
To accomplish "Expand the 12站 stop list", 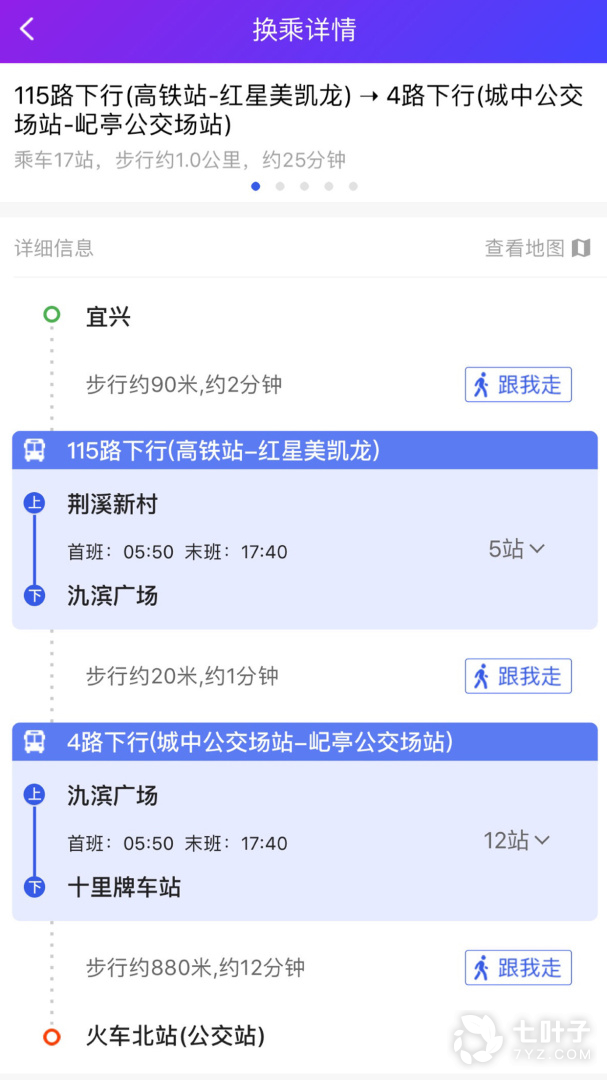I will tap(516, 841).
